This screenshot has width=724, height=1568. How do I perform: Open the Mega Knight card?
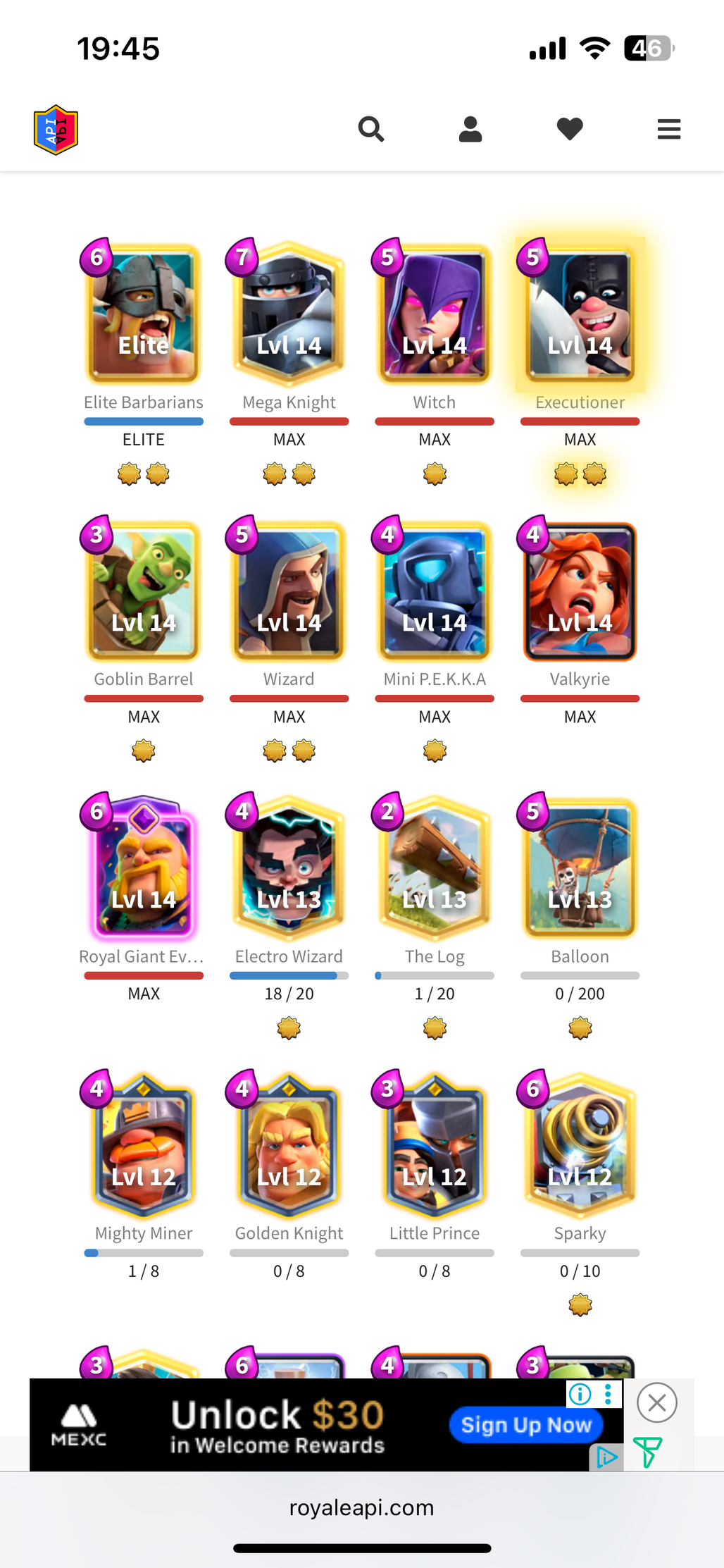click(x=289, y=314)
